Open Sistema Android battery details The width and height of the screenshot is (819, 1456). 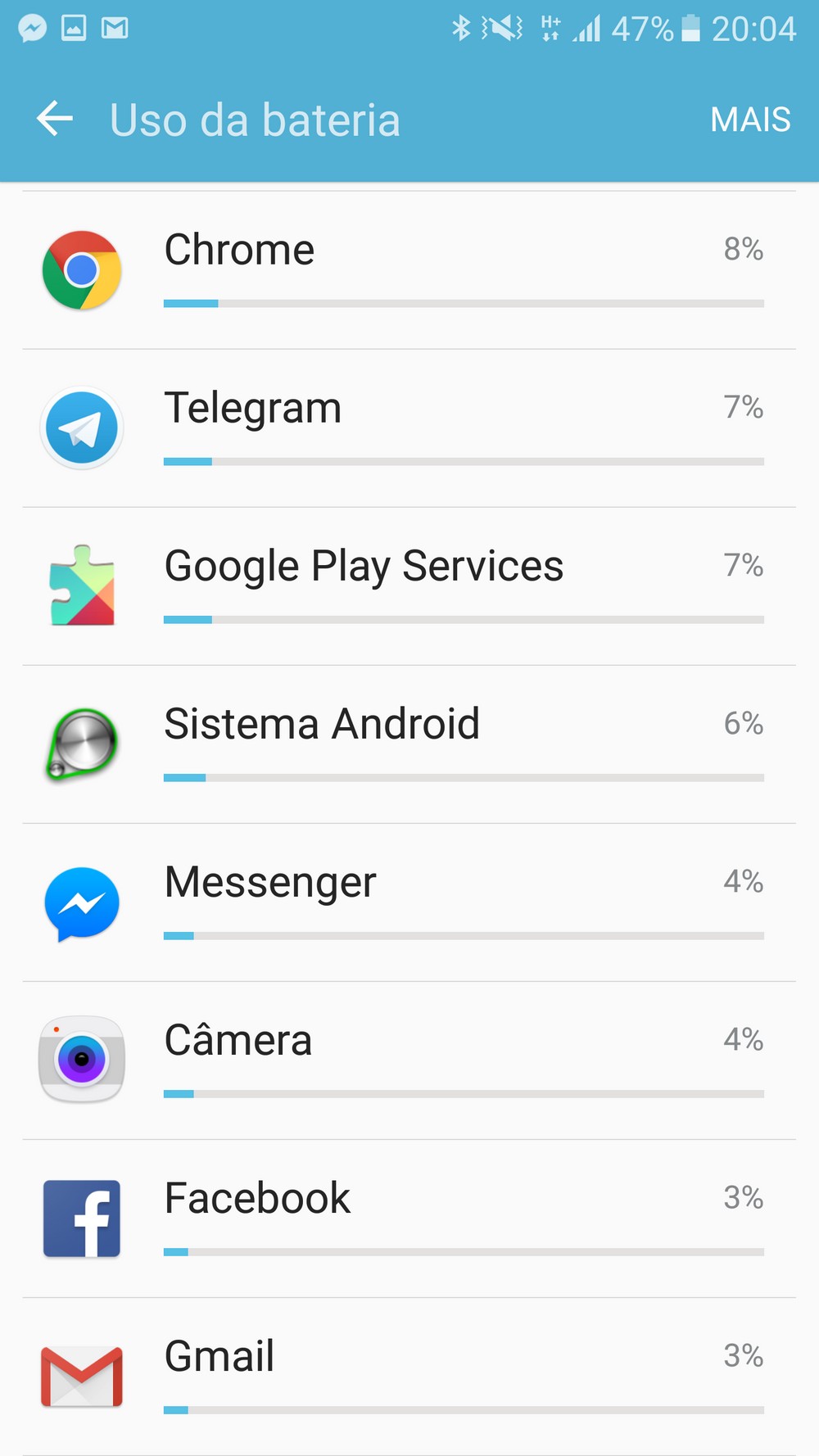[409, 744]
